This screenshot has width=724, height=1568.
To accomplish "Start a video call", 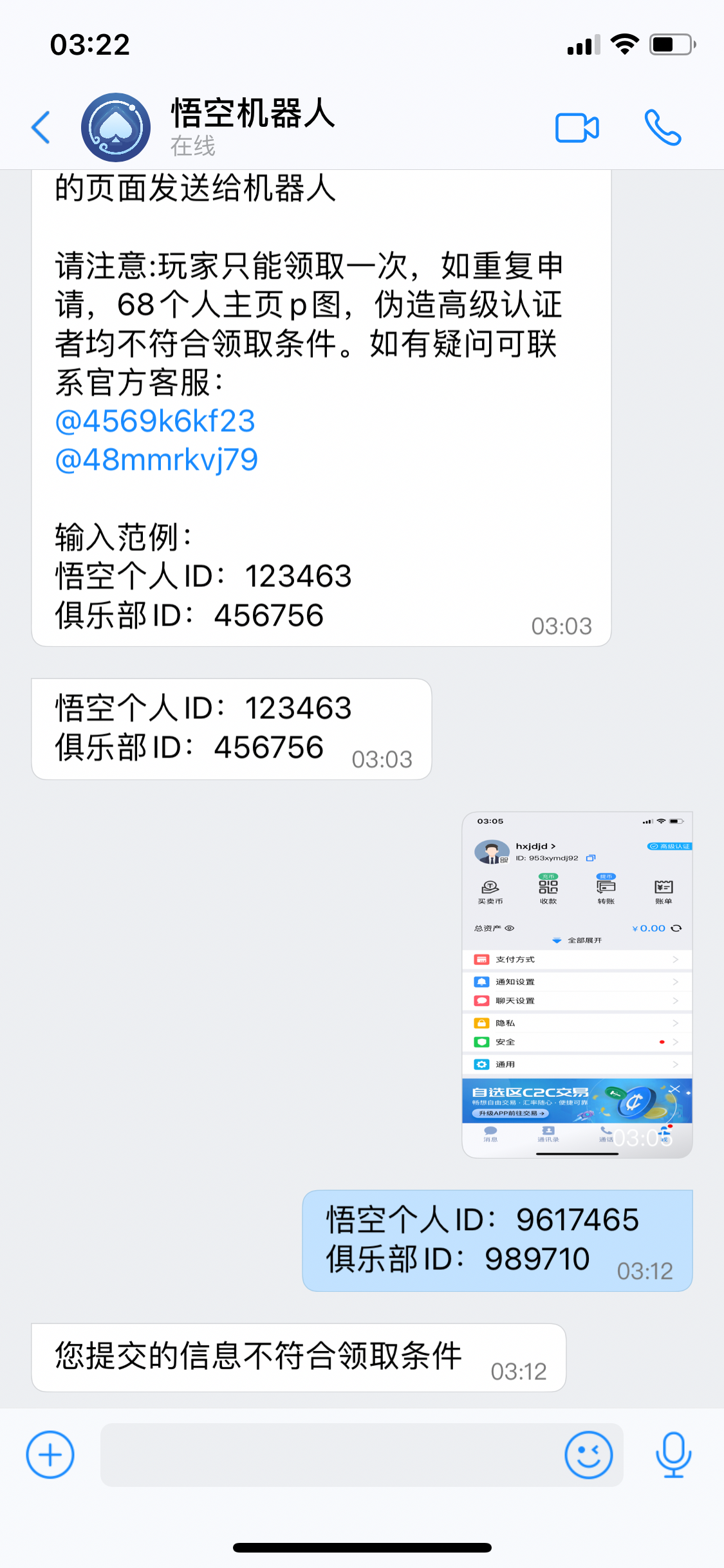I will [577, 127].
